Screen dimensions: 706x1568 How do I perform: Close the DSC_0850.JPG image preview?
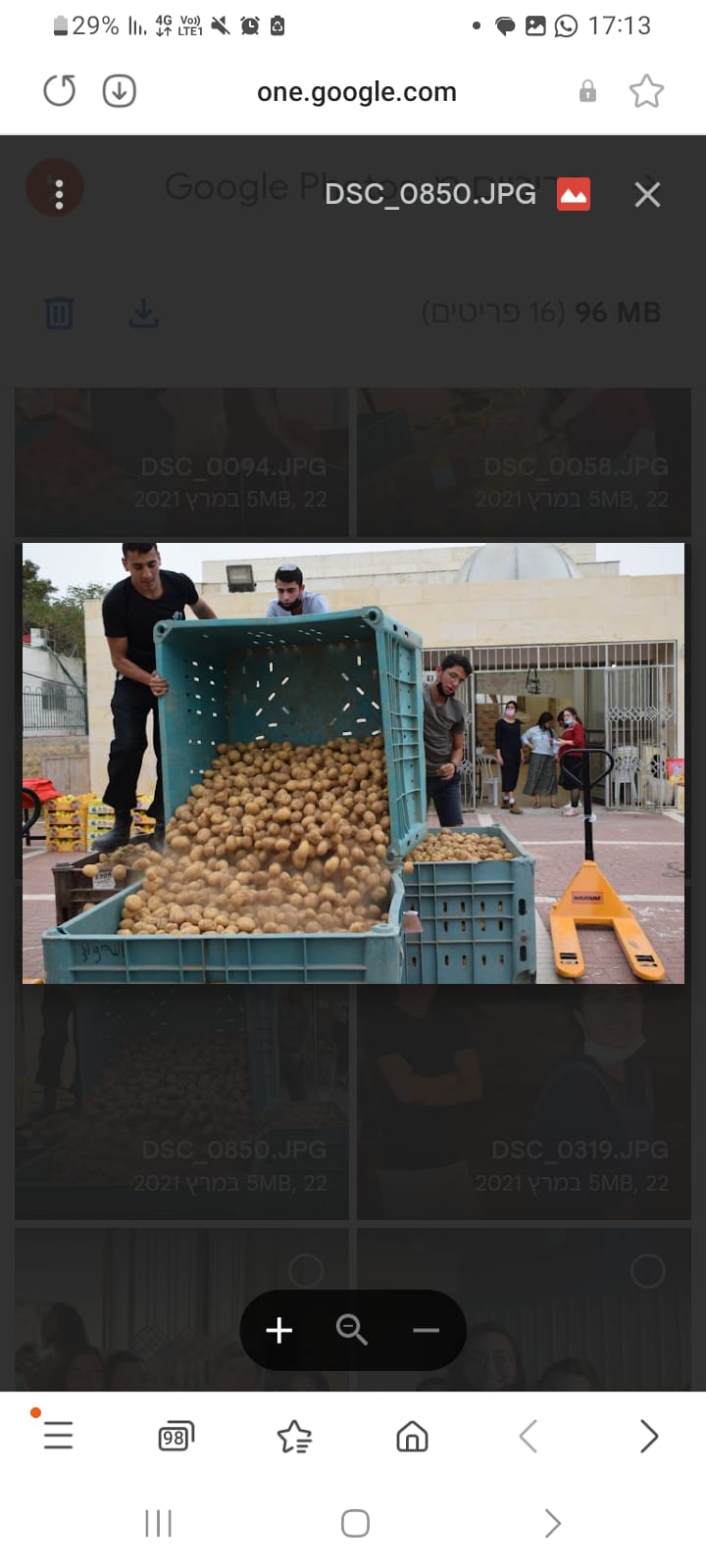pyautogui.click(x=647, y=195)
